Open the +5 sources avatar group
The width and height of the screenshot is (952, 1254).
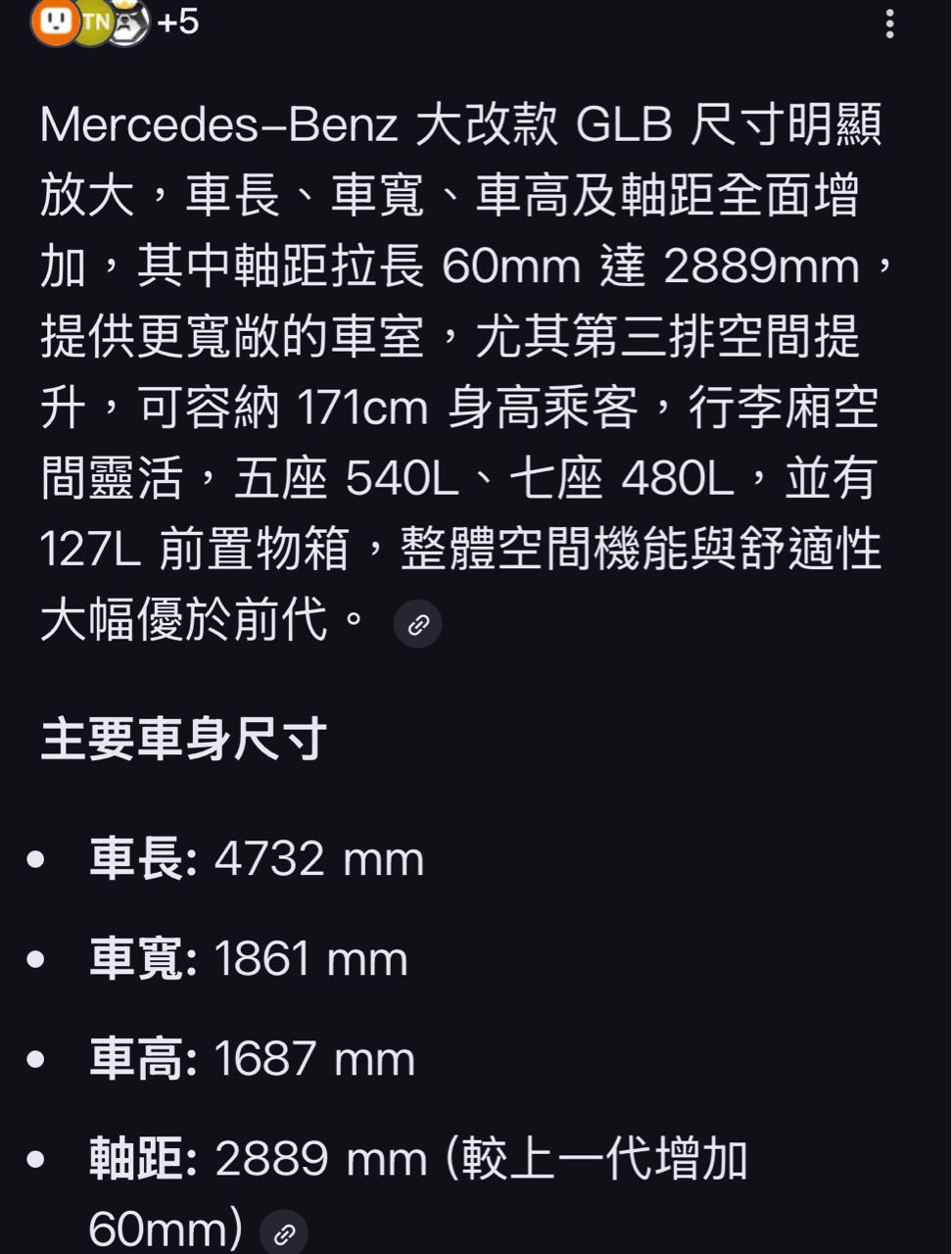tap(115, 22)
